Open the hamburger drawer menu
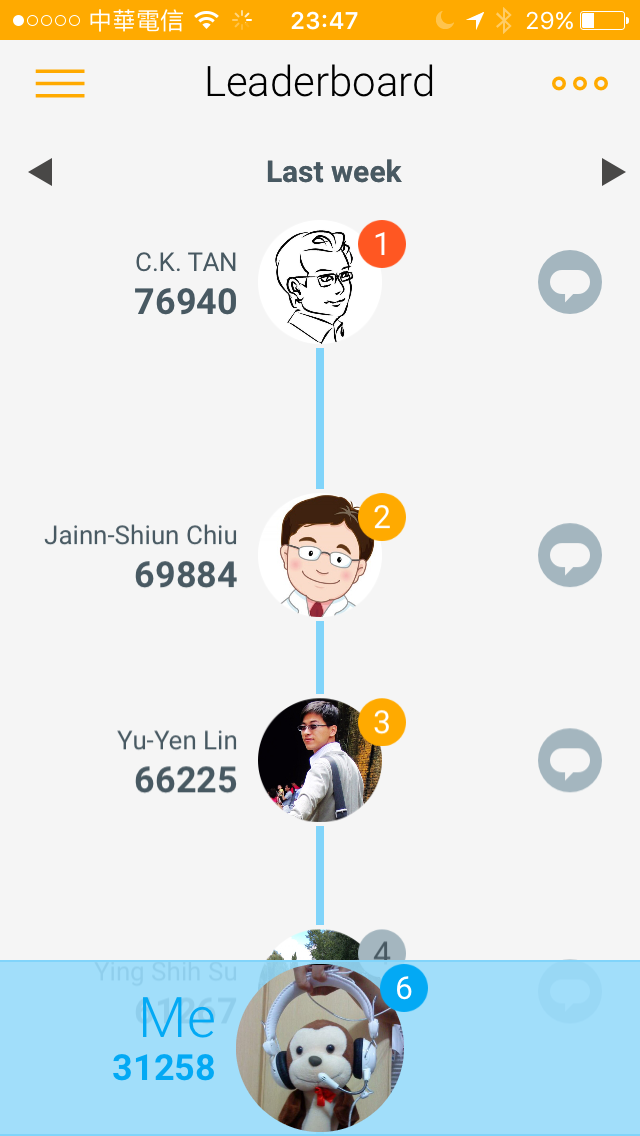 pos(60,83)
